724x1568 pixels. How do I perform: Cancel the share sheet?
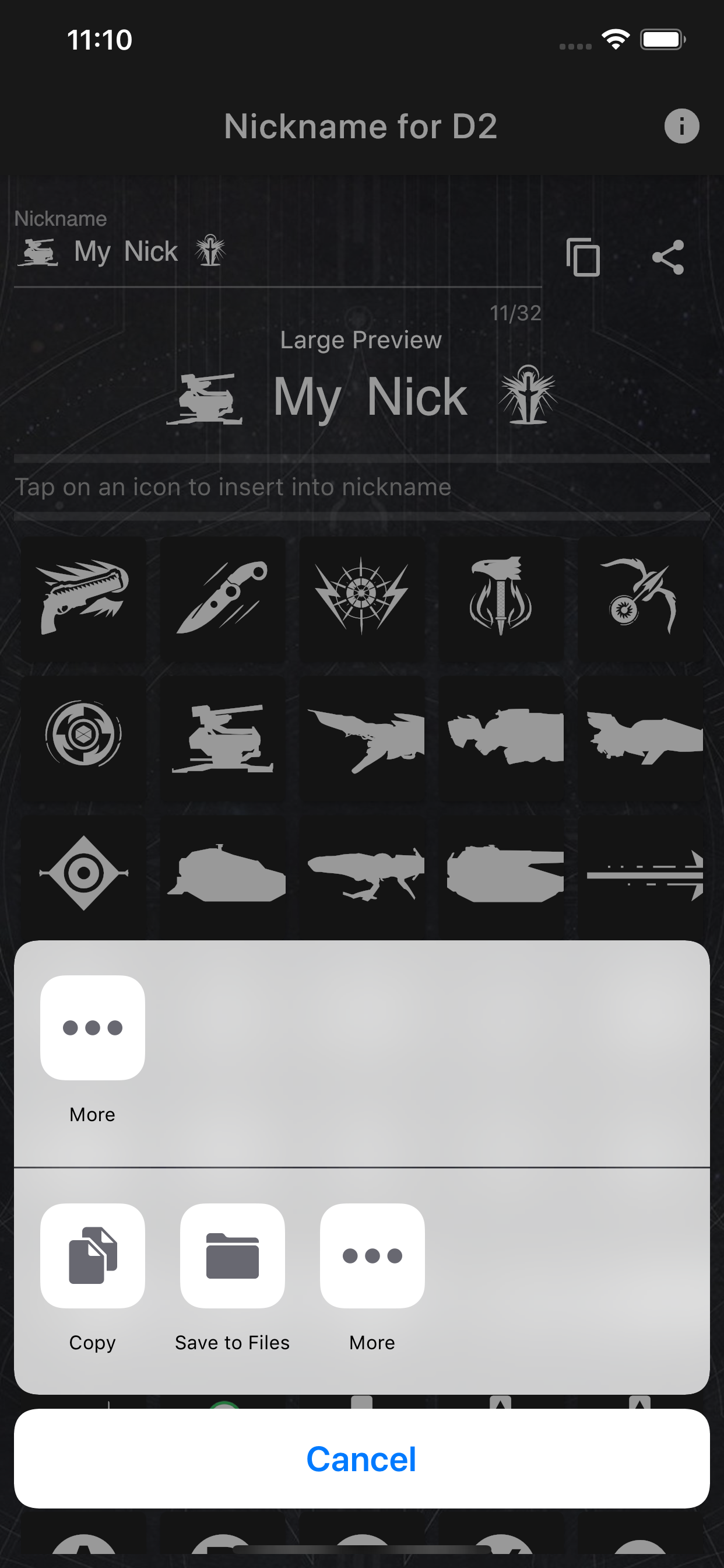pos(362,1458)
